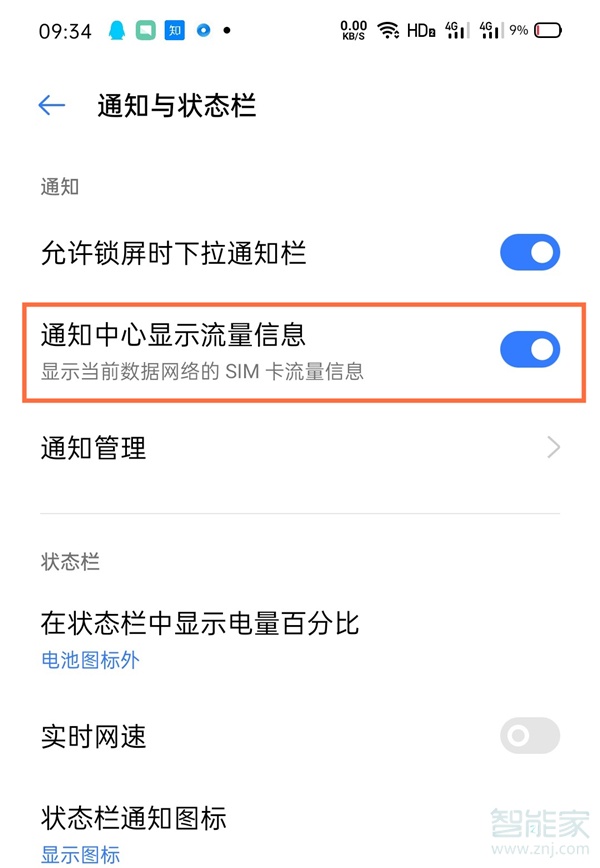Turn off 通知中心显示流量信息 toggle

pyautogui.click(x=529, y=350)
